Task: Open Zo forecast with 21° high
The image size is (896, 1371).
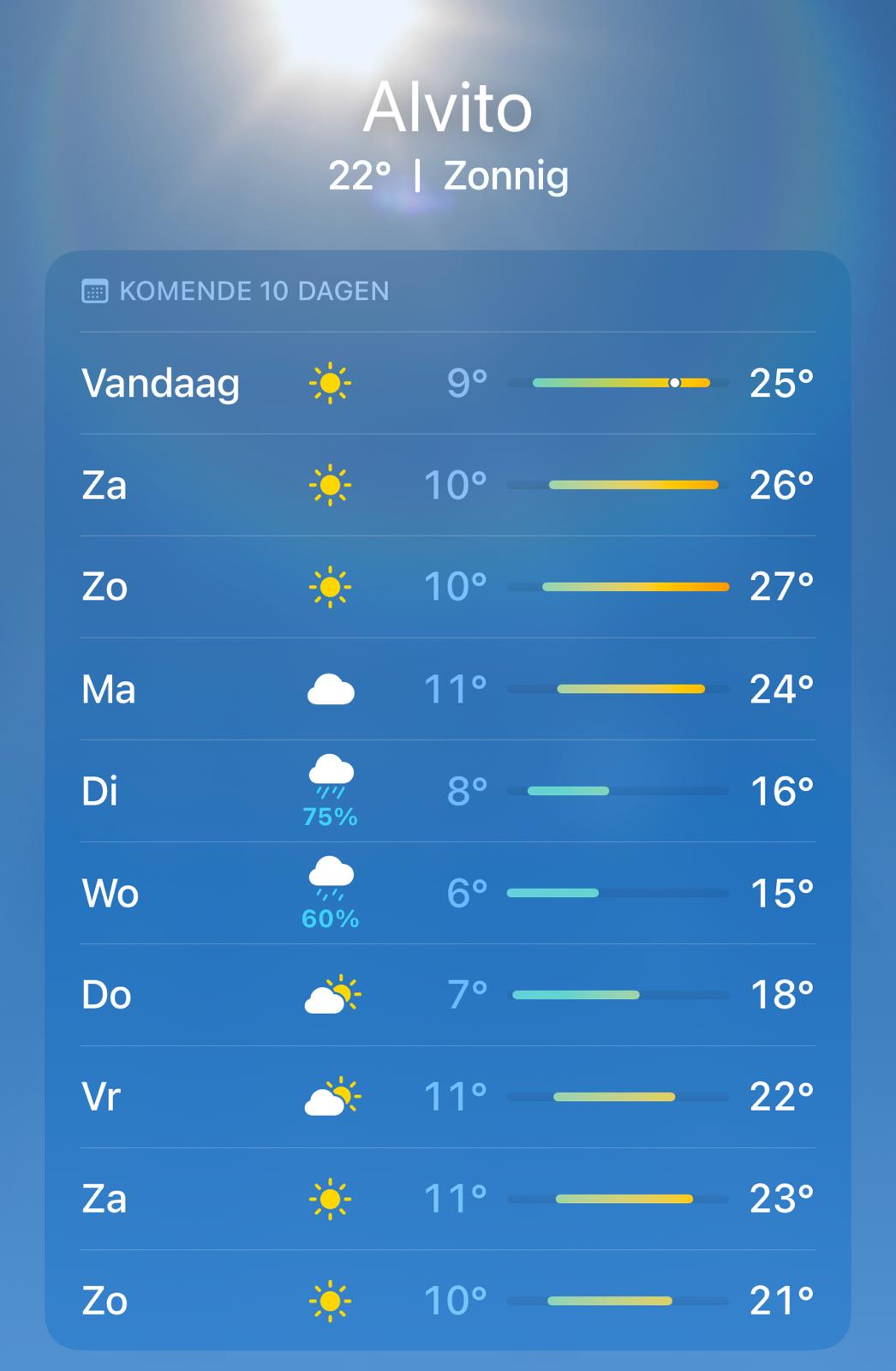Action: click(447, 1301)
